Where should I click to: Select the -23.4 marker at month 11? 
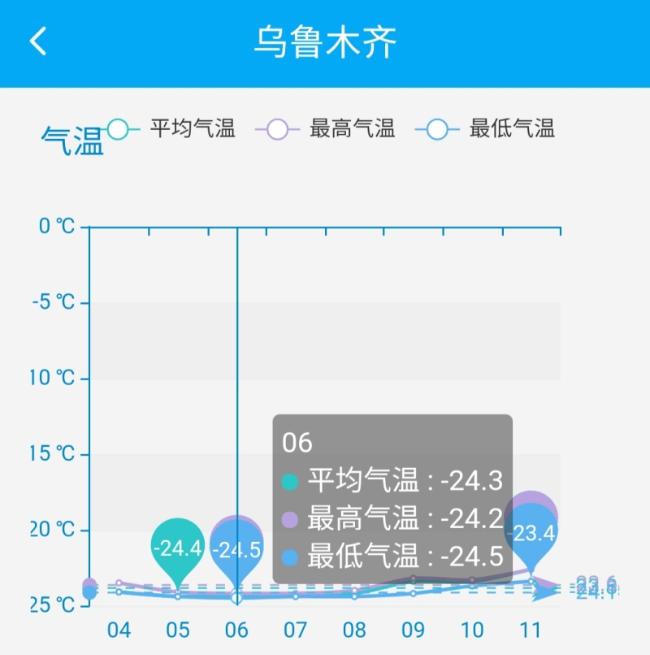coord(531,534)
